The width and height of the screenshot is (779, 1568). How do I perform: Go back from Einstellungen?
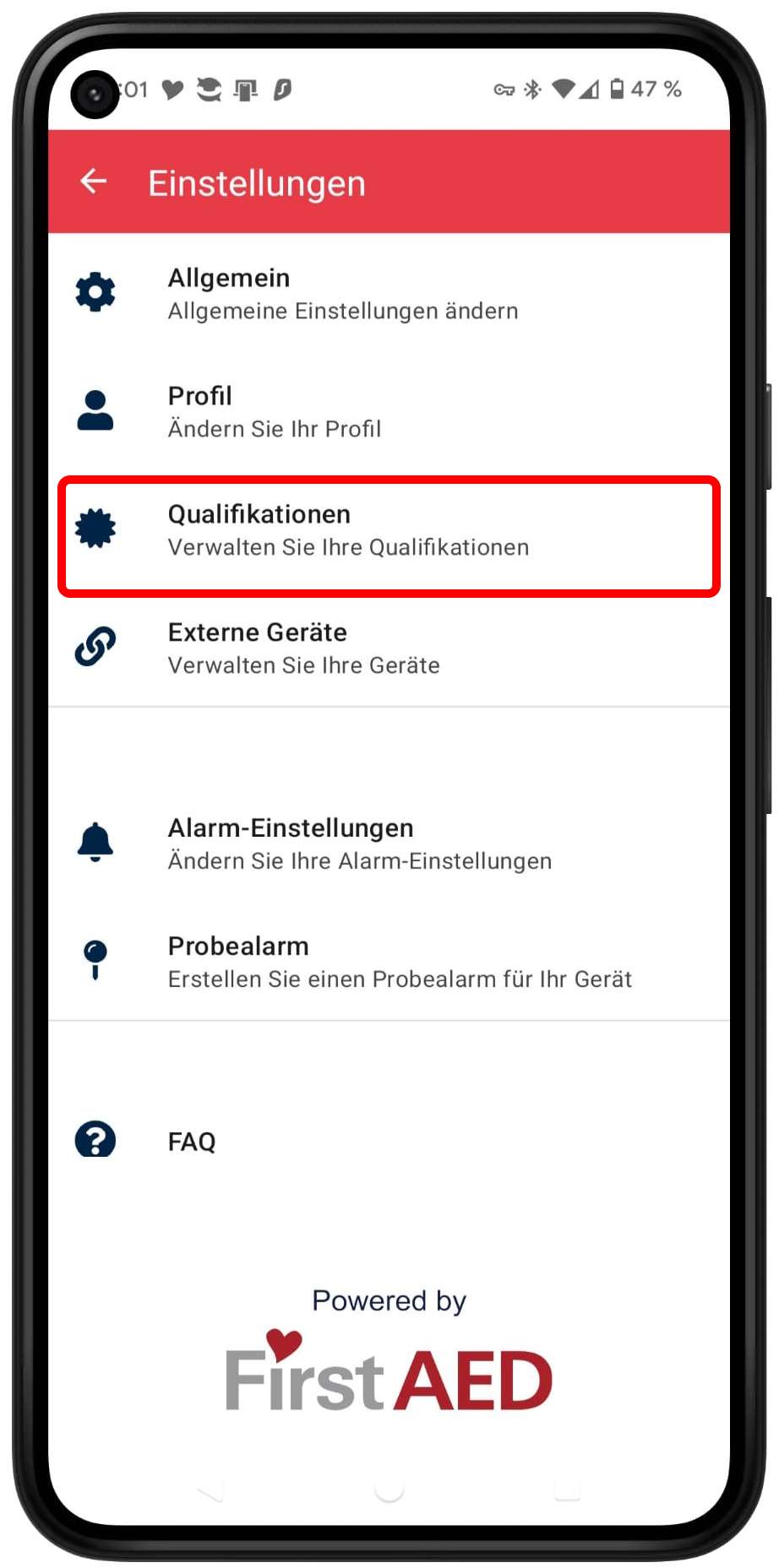click(x=94, y=181)
